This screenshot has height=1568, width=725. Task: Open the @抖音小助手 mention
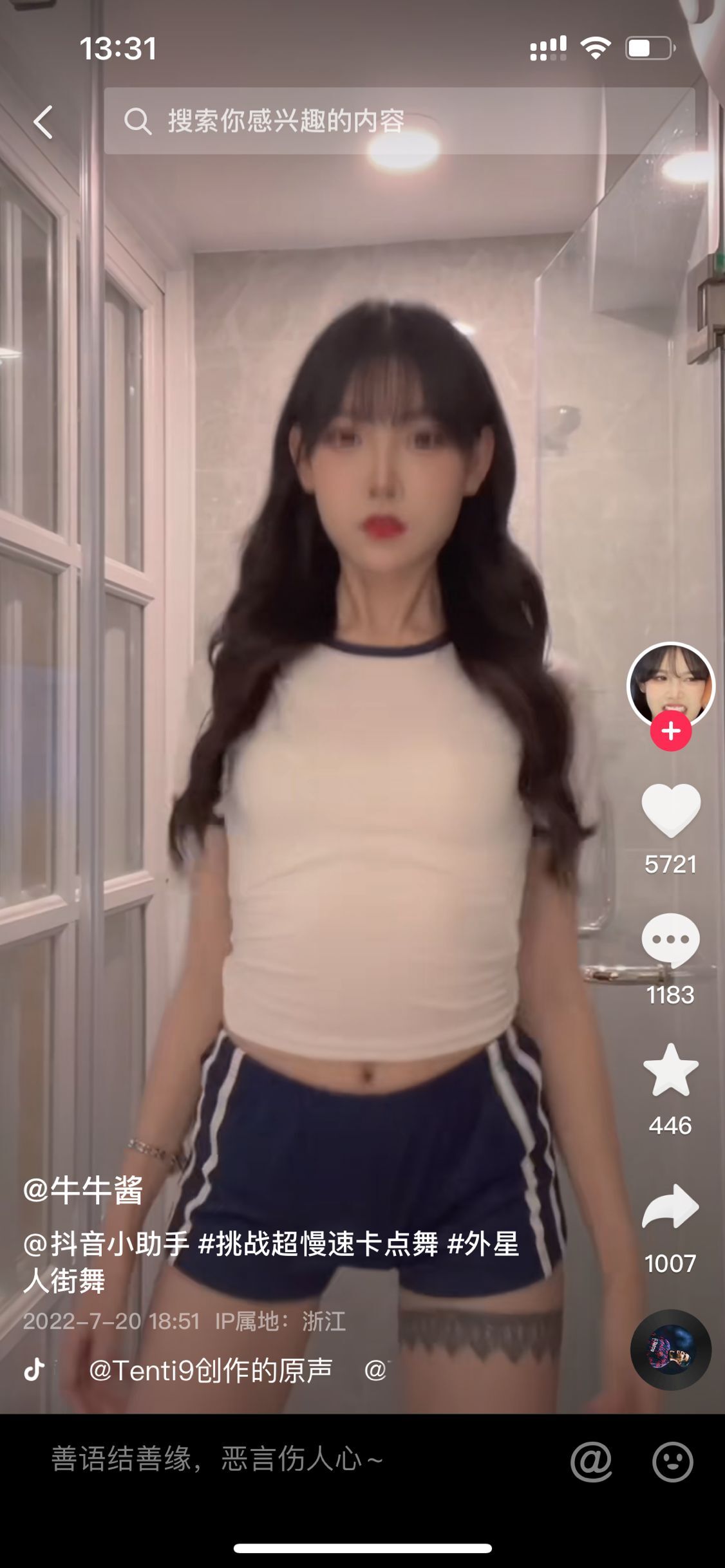106,1244
